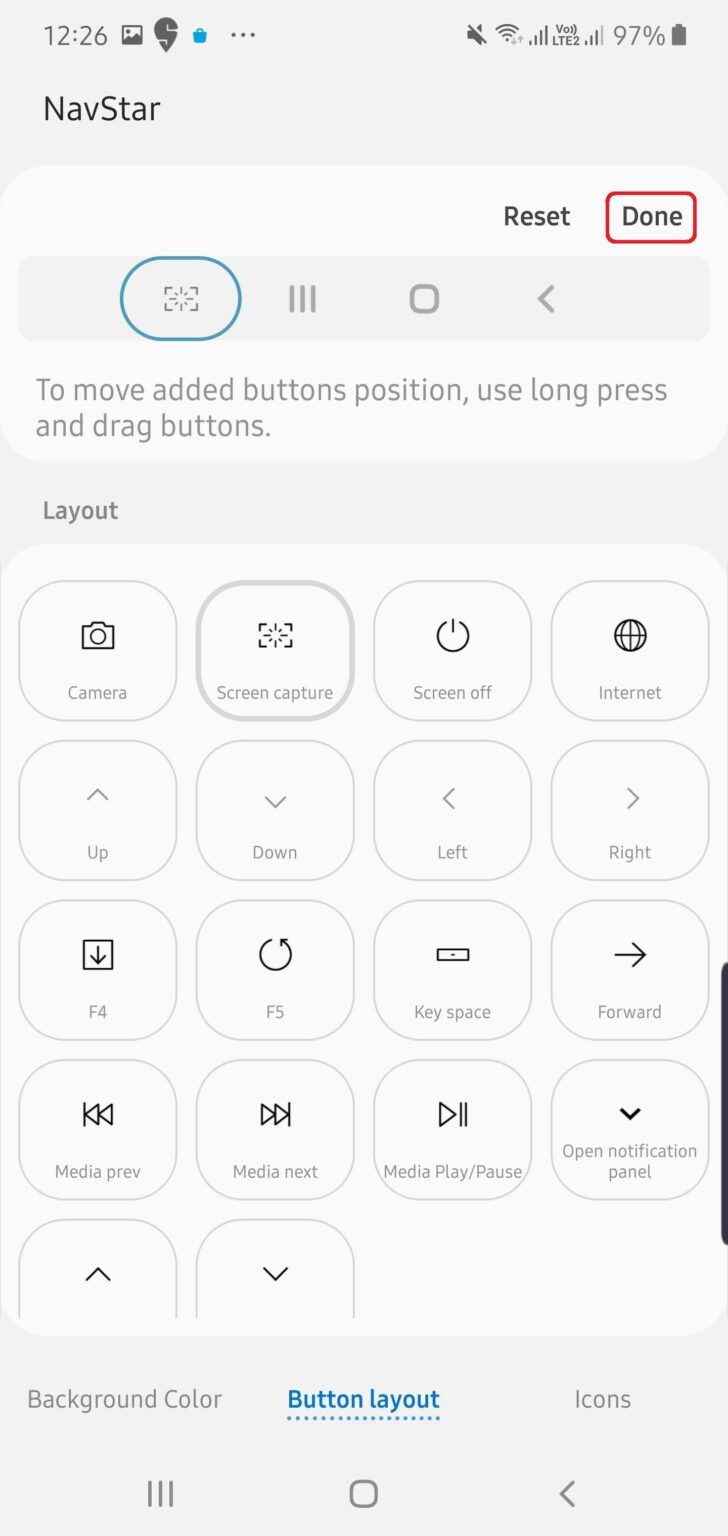The width and height of the screenshot is (728, 1536).
Task: Open the Background Color tab
Action: click(124, 1399)
